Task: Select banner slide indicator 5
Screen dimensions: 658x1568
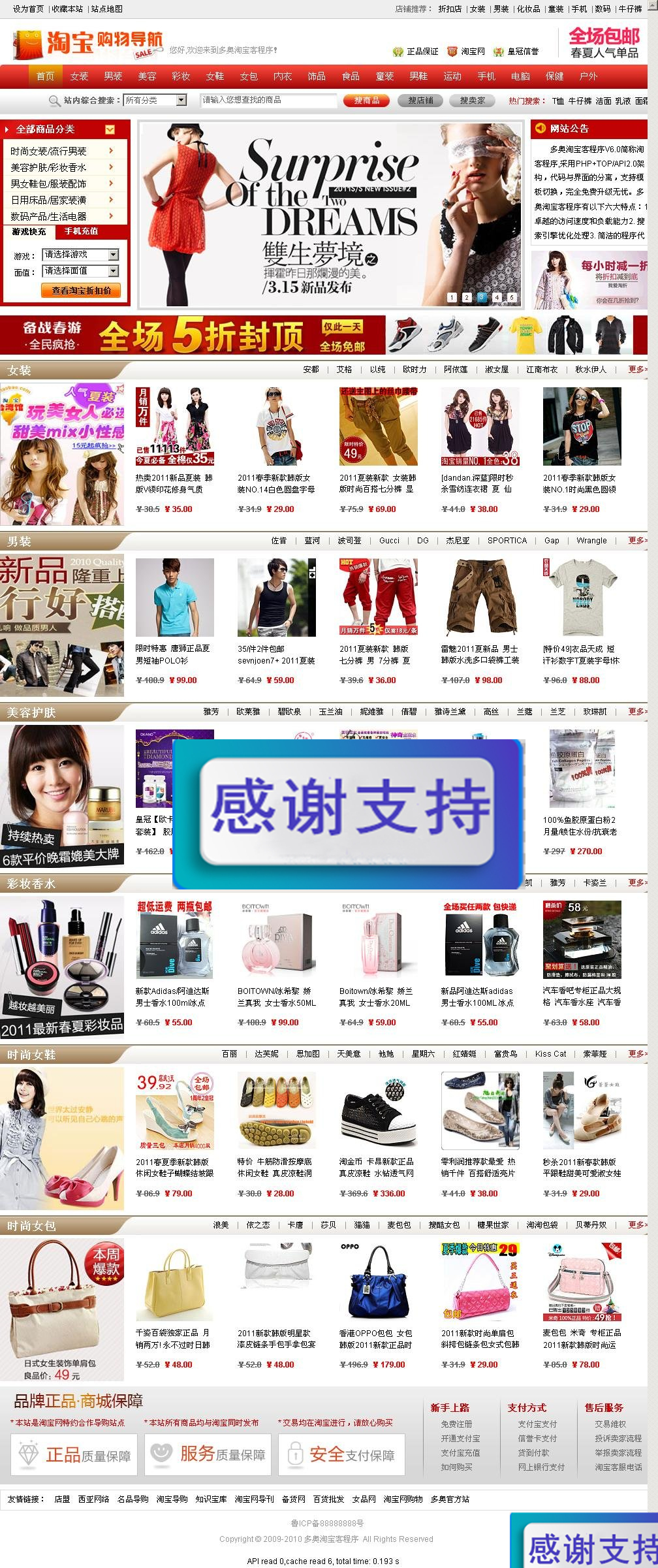Action: point(512,297)
